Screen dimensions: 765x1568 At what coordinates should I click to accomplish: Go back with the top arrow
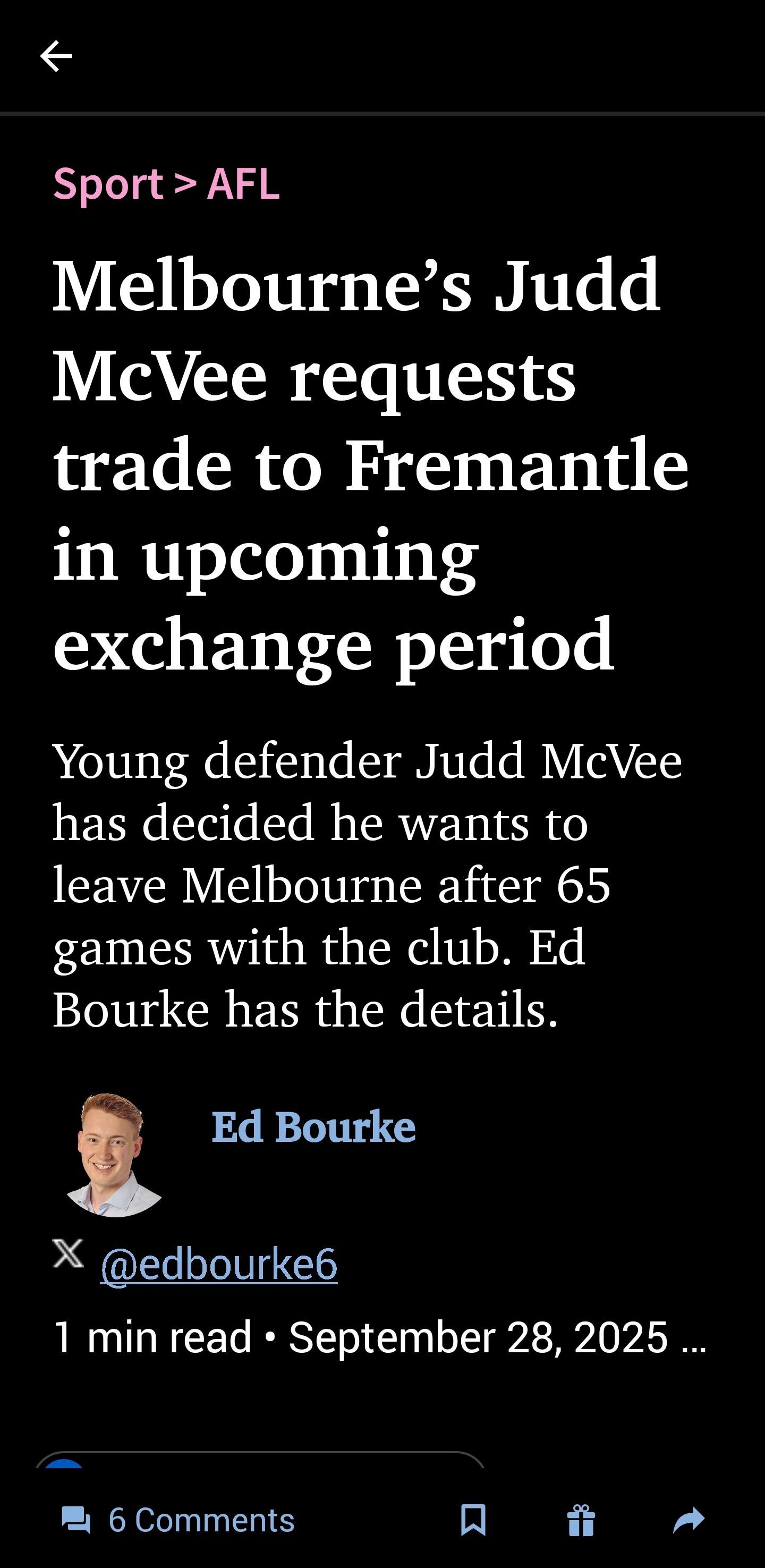tap(56, 56)
